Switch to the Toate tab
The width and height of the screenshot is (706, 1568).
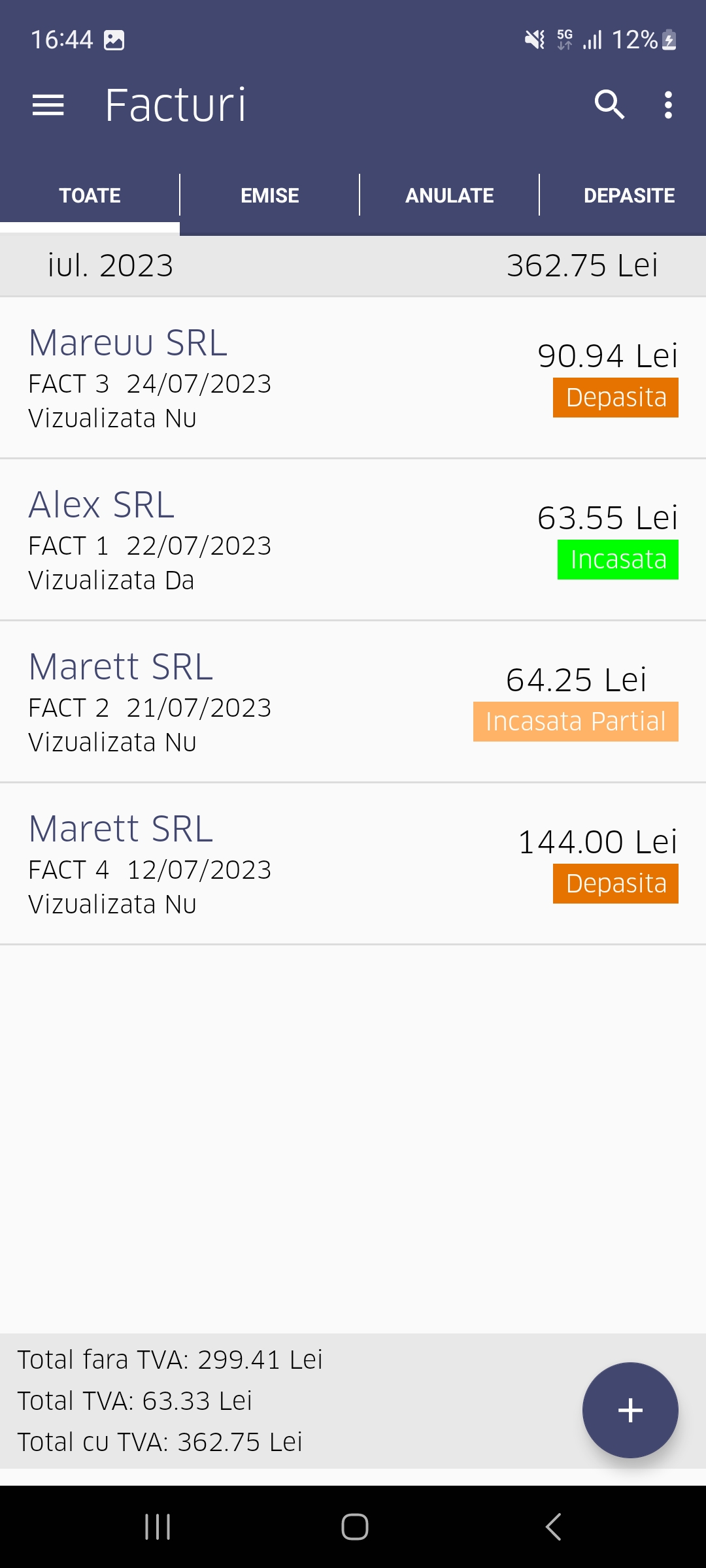pos(90,195)
